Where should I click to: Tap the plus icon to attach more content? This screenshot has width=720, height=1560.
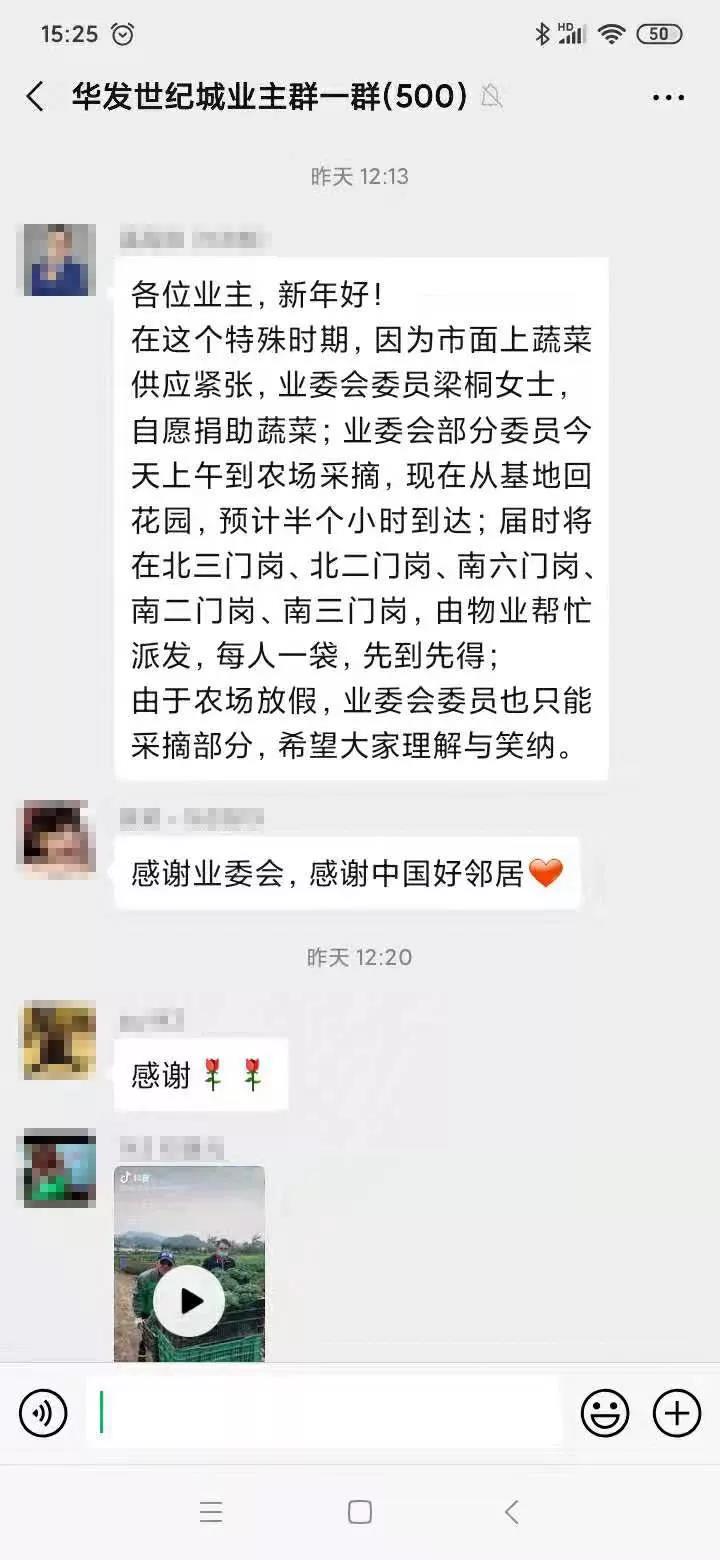click(x=676, y=1413)
